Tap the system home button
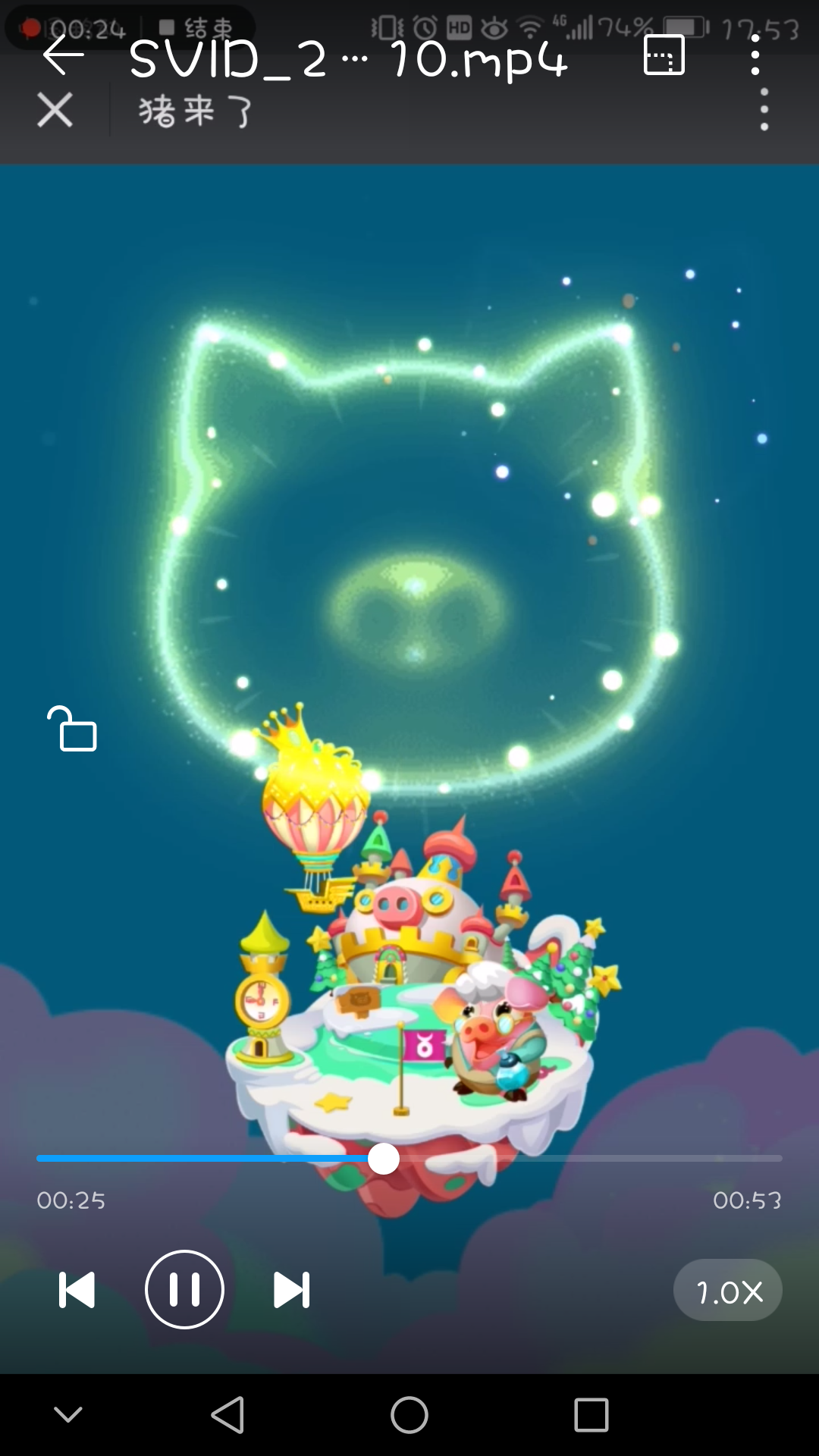Viewport: 819px width, 1456px height. (x=409, y=1415)
